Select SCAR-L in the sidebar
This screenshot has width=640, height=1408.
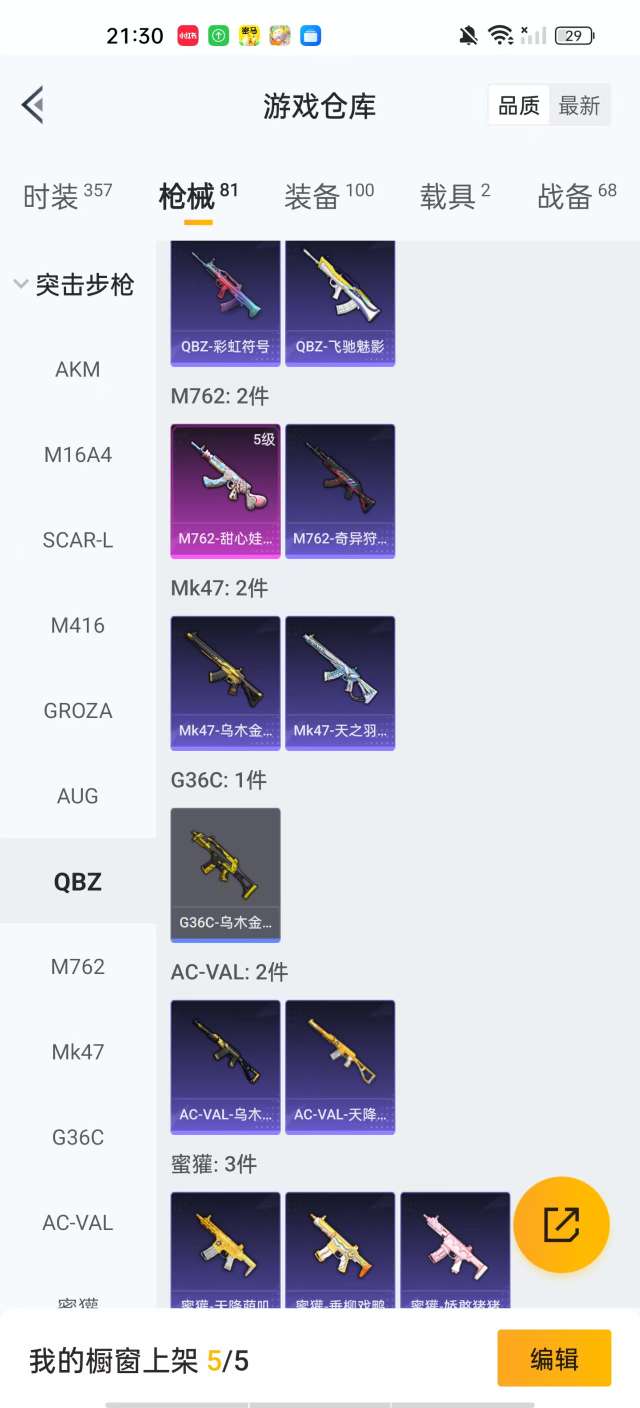pos(78,541)
